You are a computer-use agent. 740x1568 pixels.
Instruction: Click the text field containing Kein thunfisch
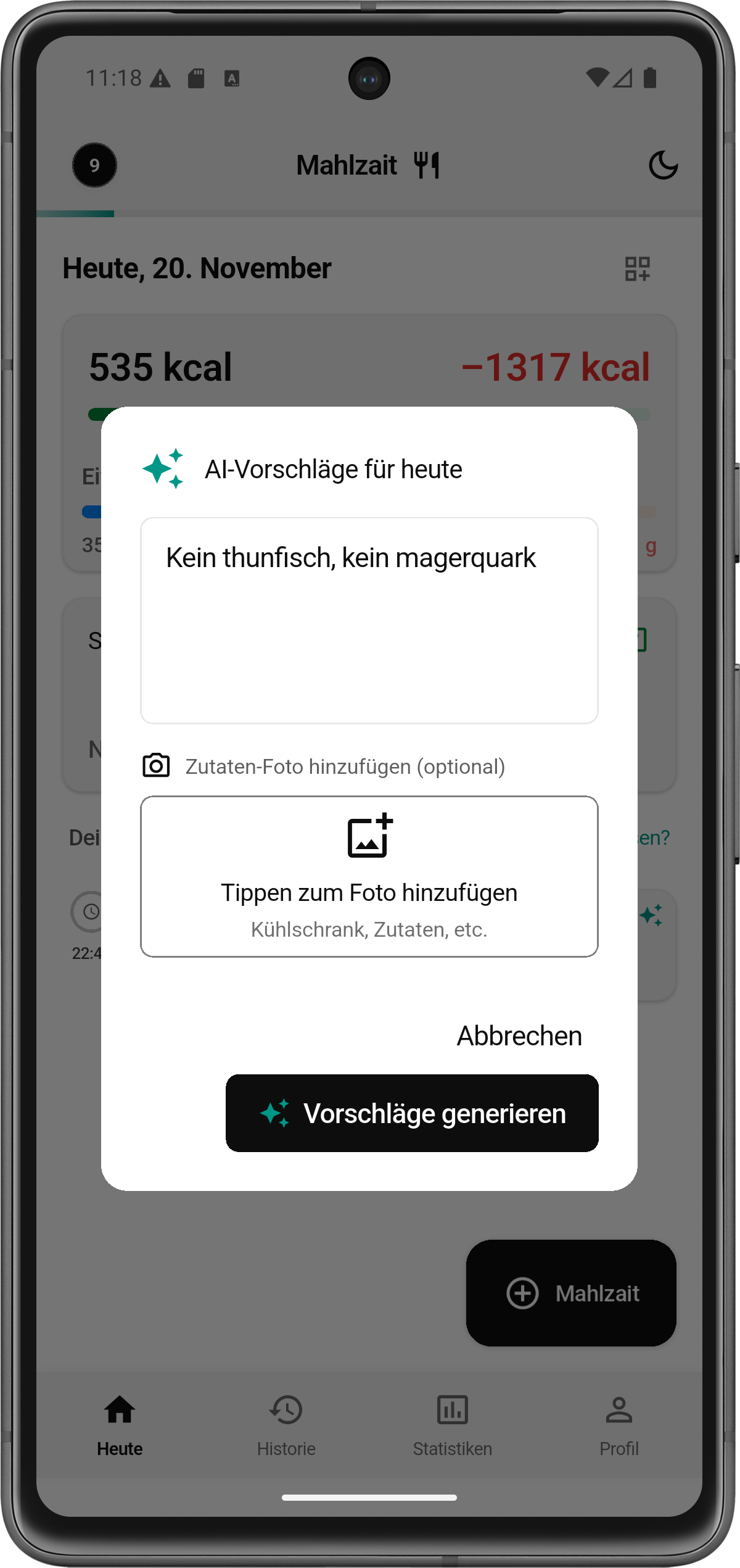pyautogui.click(x=369, y=620)
